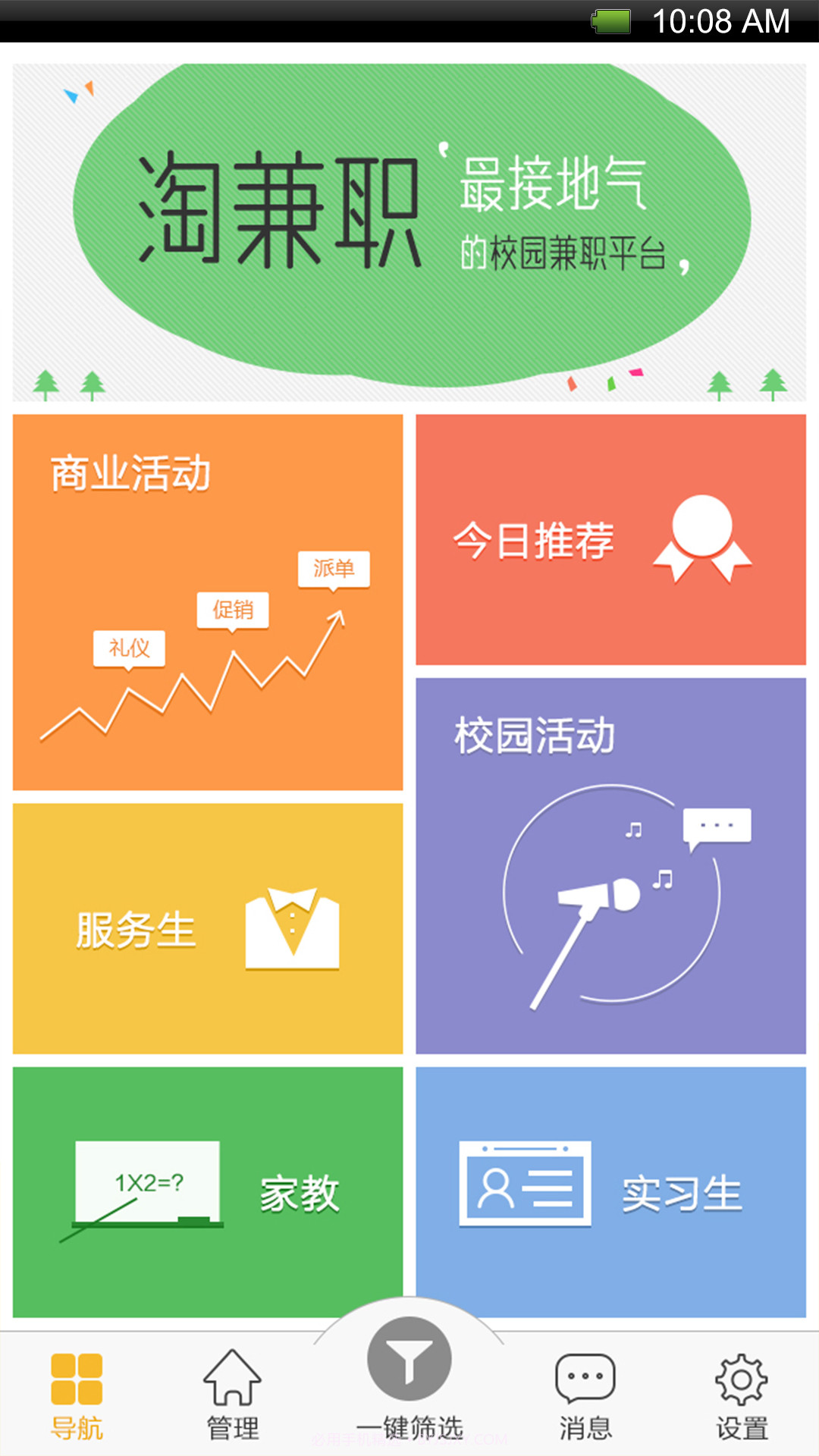
Task: Open the 服务生 waiter jobs tile
Action: (209, 929)
